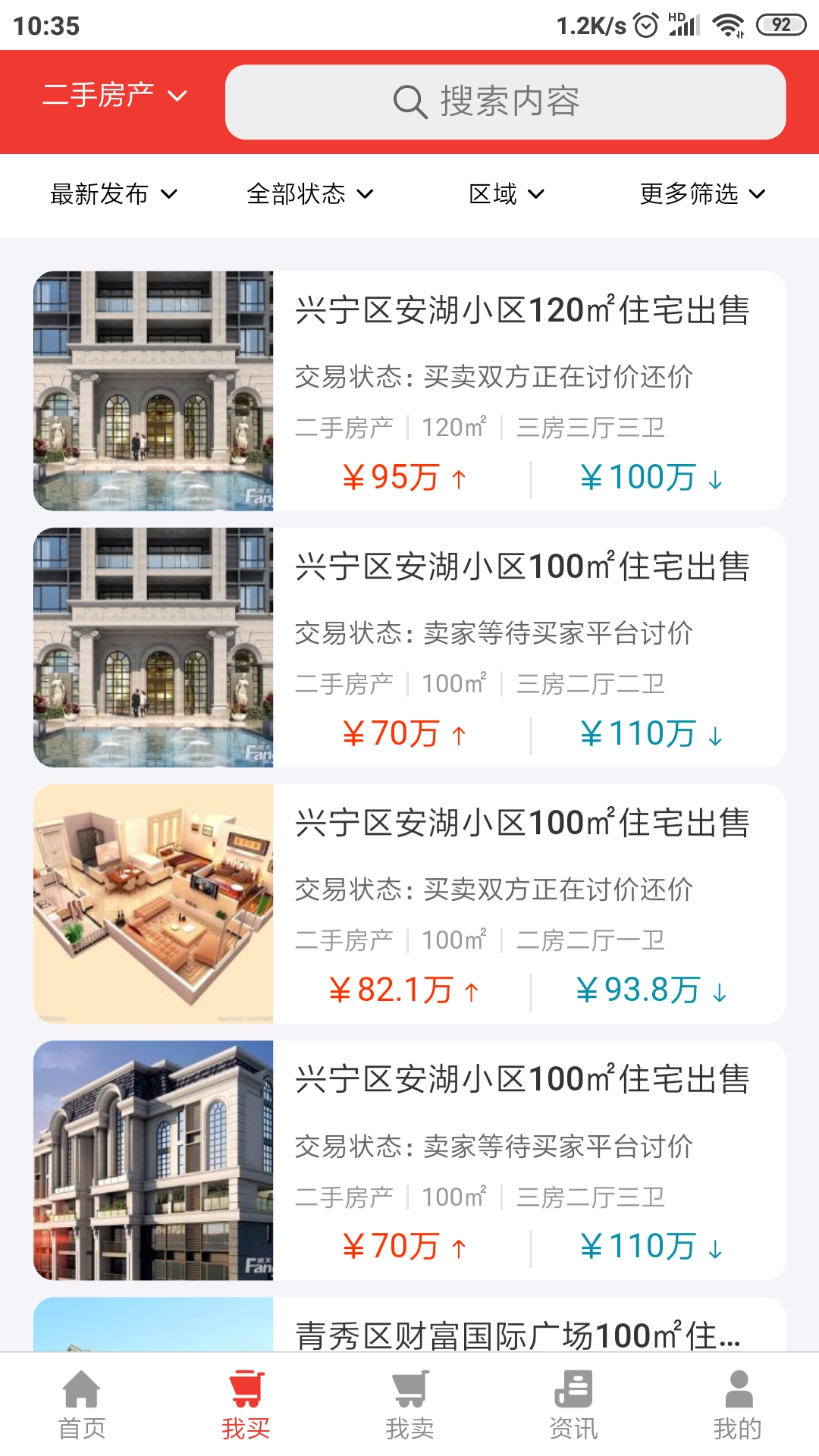Go to the 首页 tab
This screenshot has height=1456, width=819.
tap(82, 1404)
